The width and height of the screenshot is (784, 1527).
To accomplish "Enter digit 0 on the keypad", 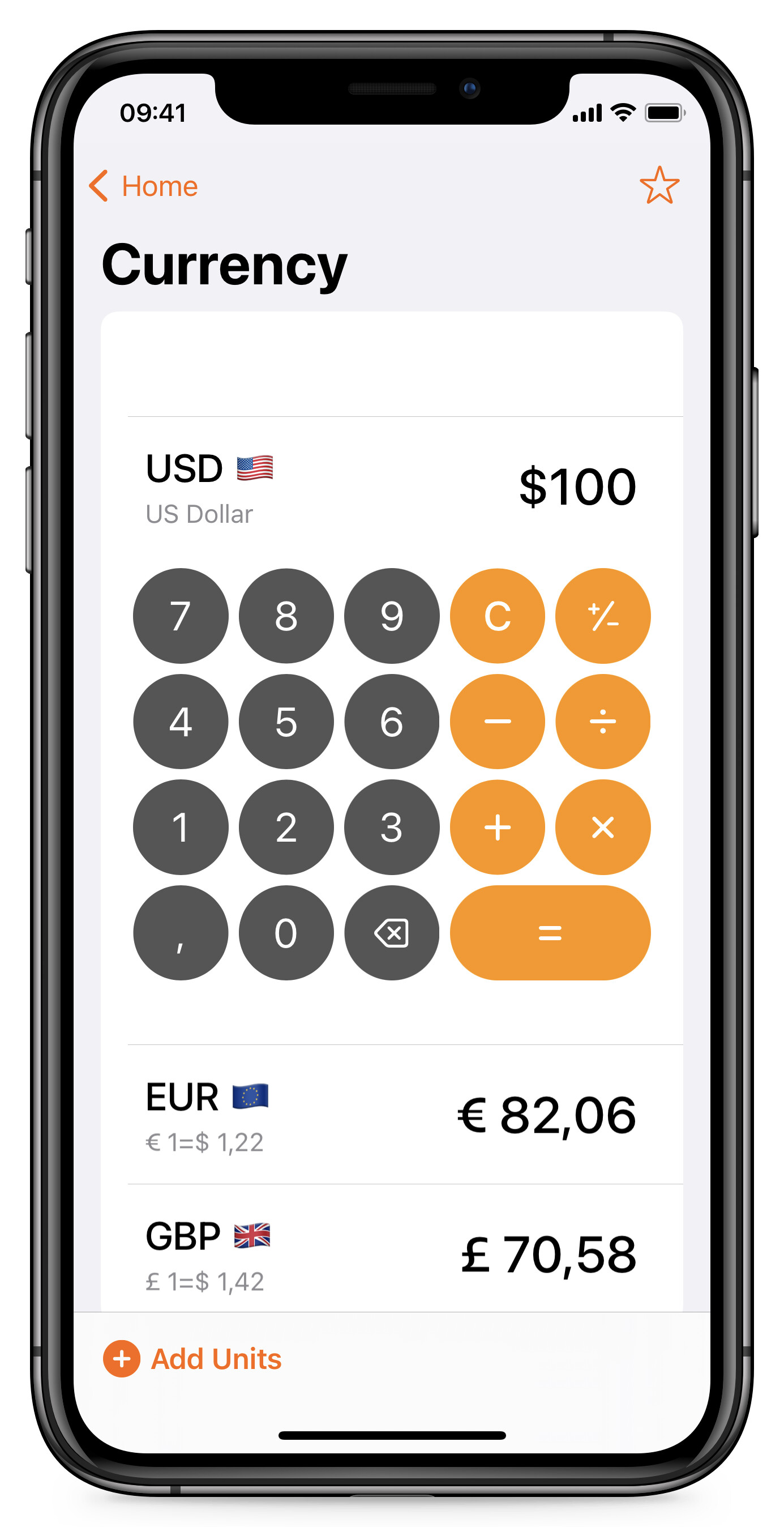I will pyautogui.click(x=286, y=932).
